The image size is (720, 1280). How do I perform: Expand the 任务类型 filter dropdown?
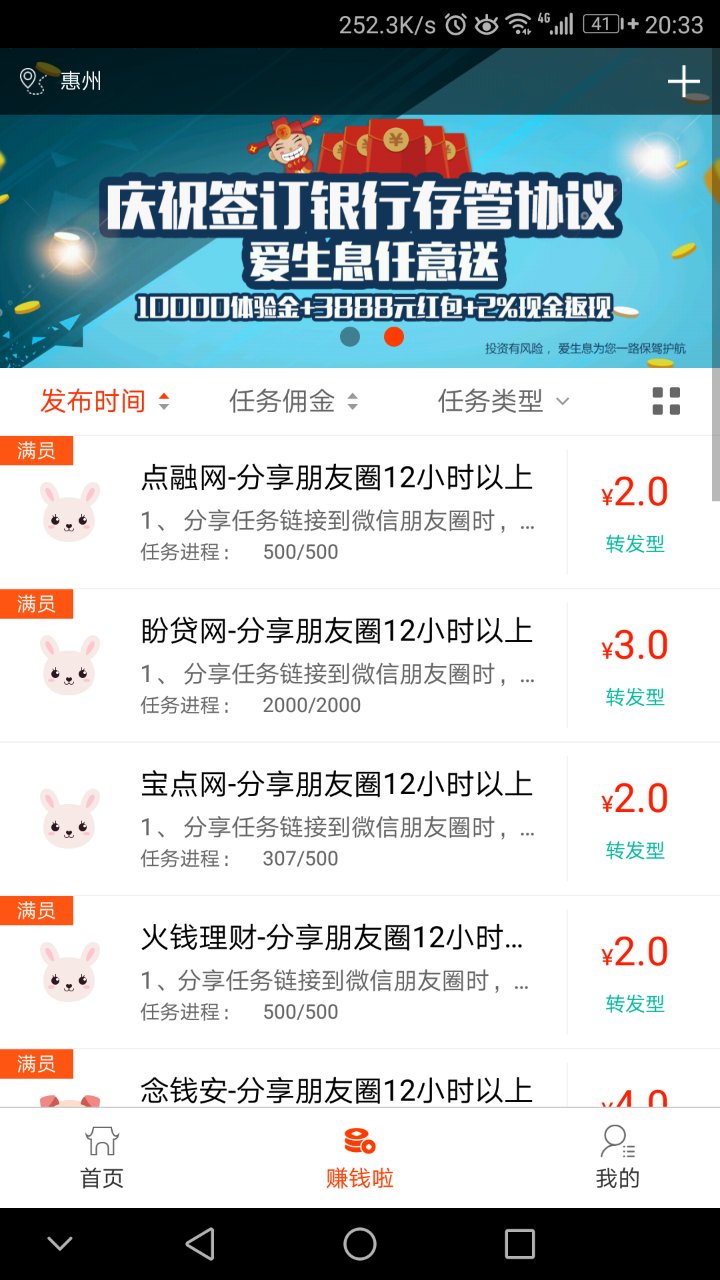point(503,402)
